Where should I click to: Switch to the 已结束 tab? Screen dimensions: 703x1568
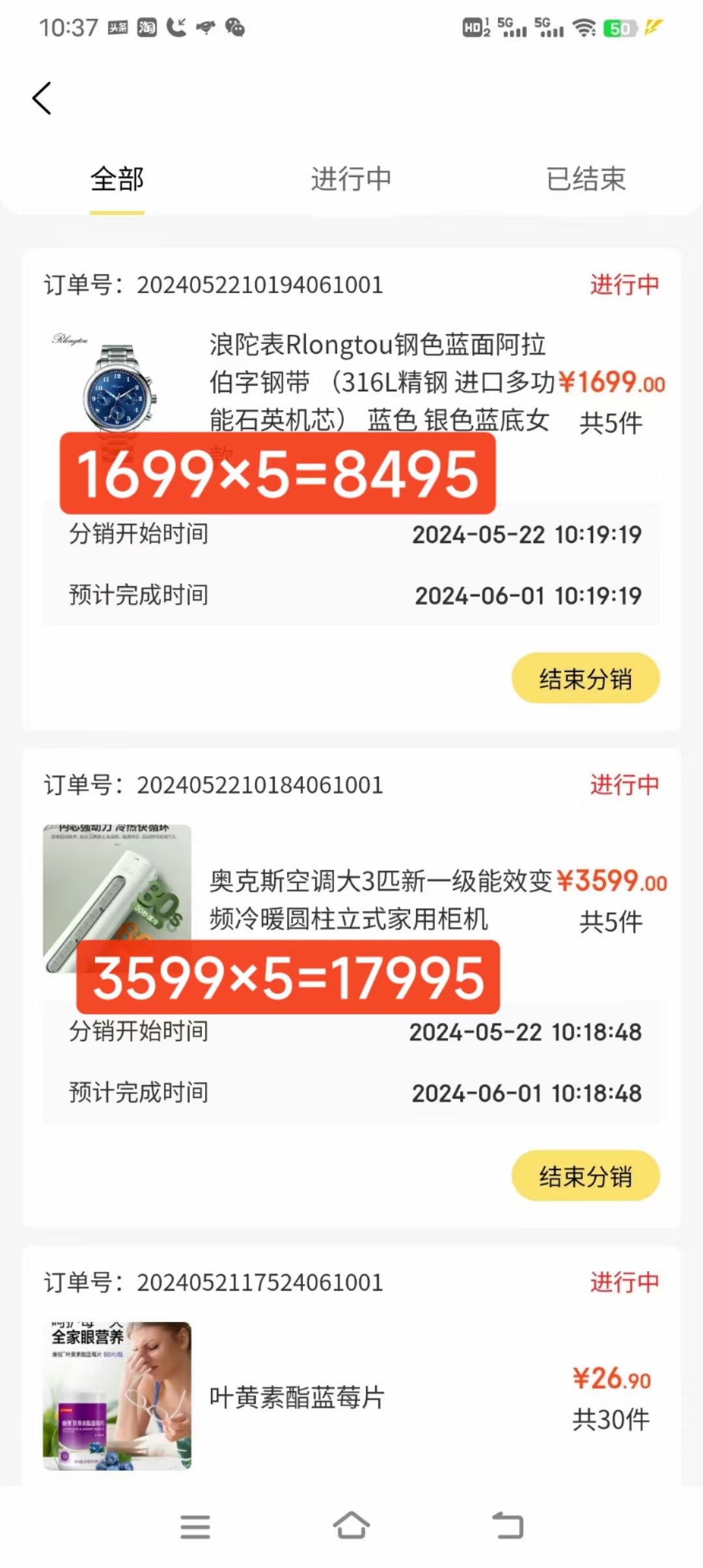(x=586, y=179)
